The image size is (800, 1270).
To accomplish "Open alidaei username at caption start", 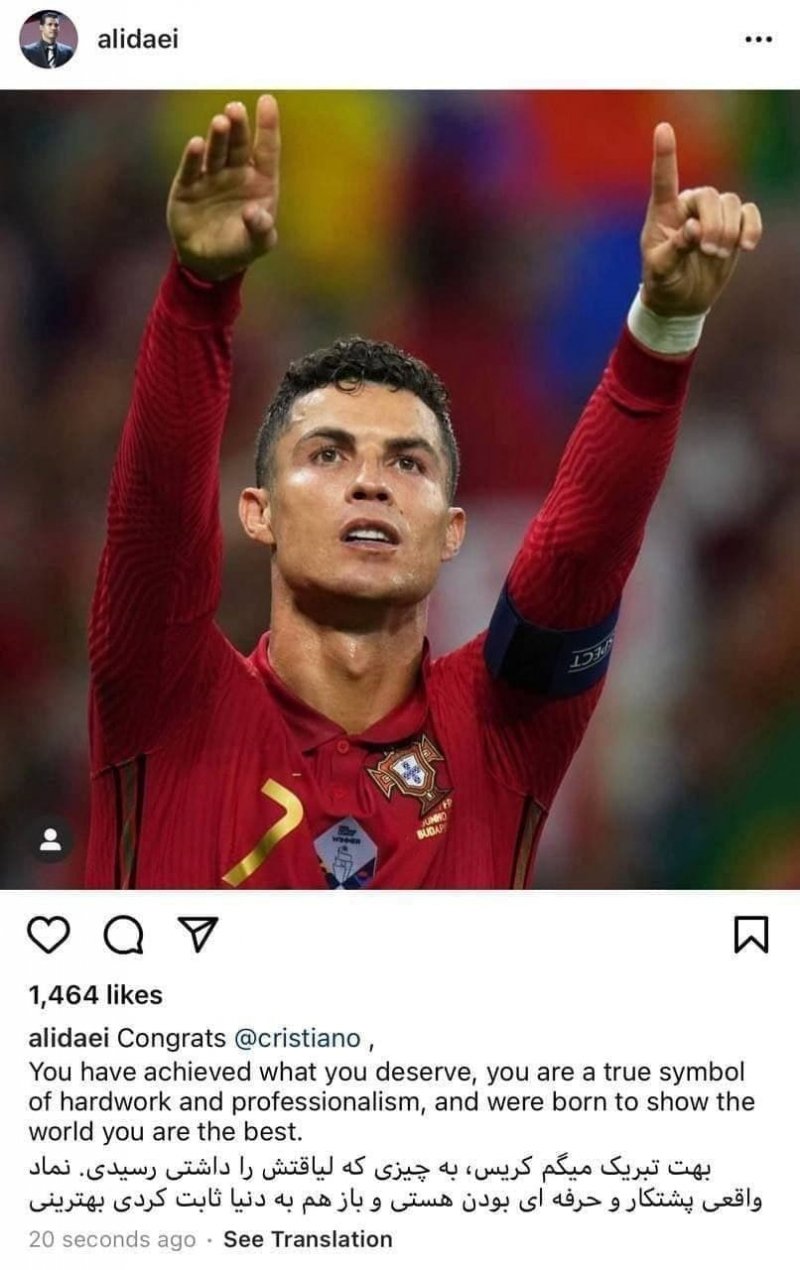I will point(68,1038).
